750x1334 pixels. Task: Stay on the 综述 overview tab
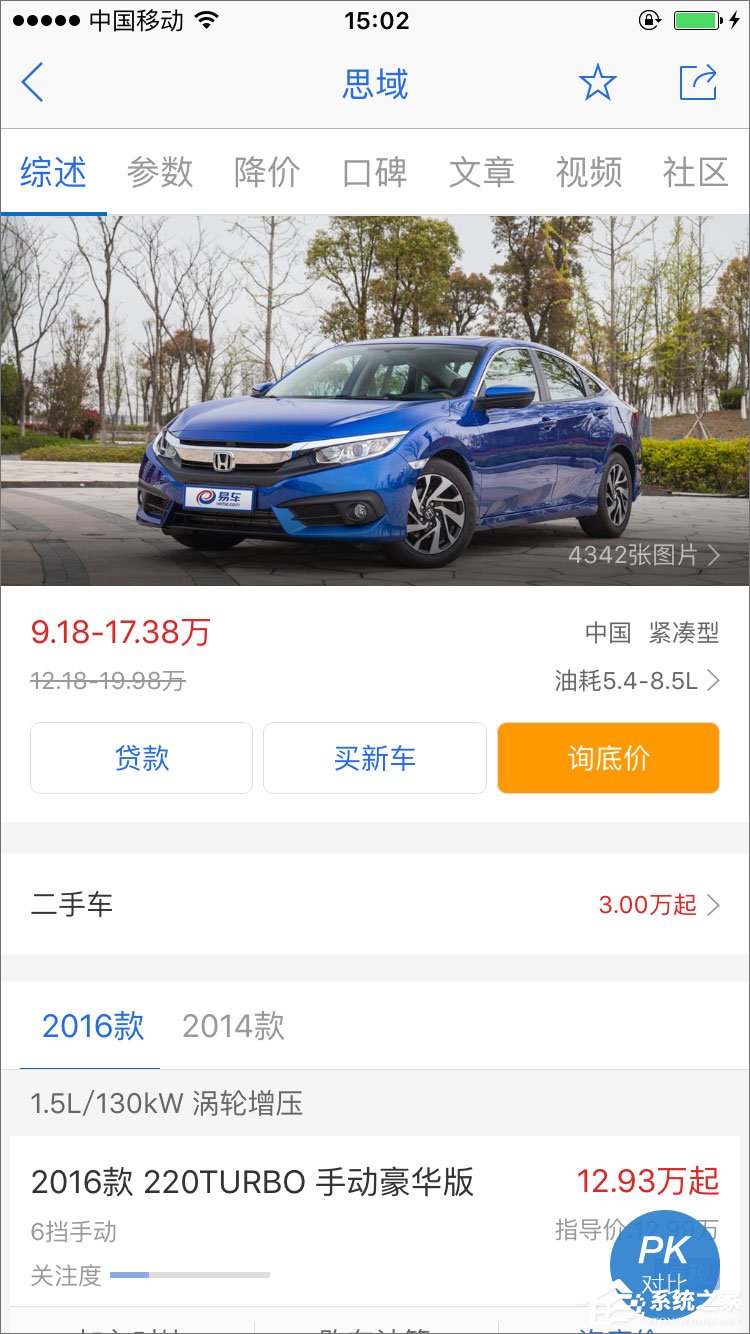pyautogui.click(x=53, y=172)
